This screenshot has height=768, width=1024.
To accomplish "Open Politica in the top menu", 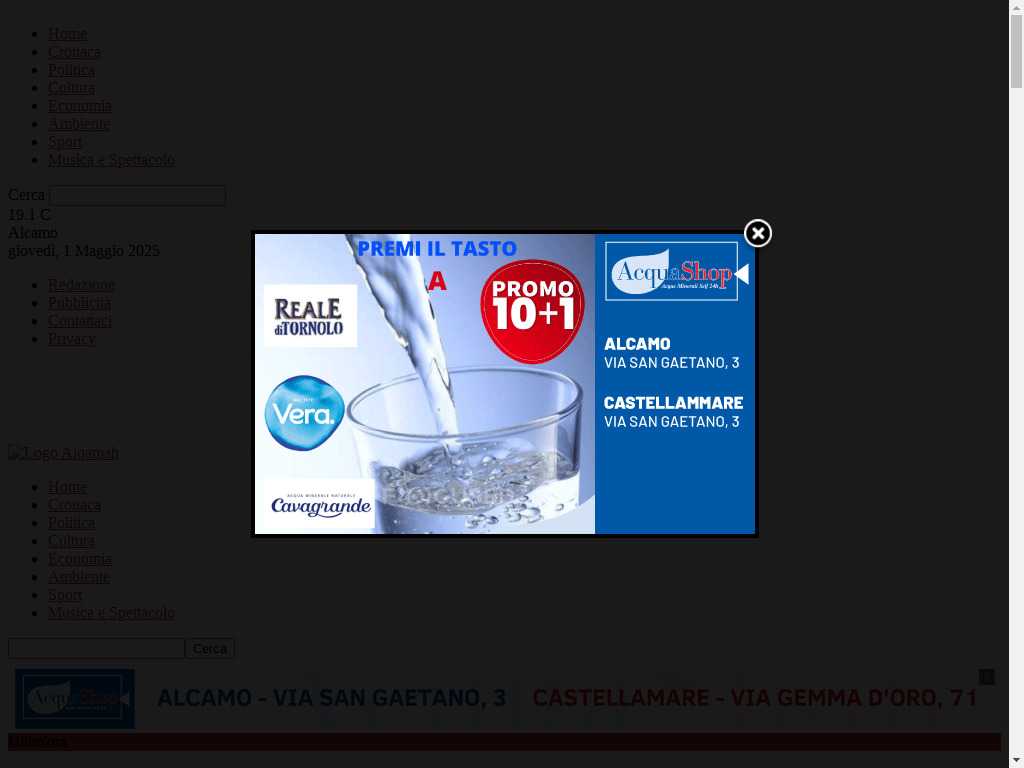I will 71,70.
